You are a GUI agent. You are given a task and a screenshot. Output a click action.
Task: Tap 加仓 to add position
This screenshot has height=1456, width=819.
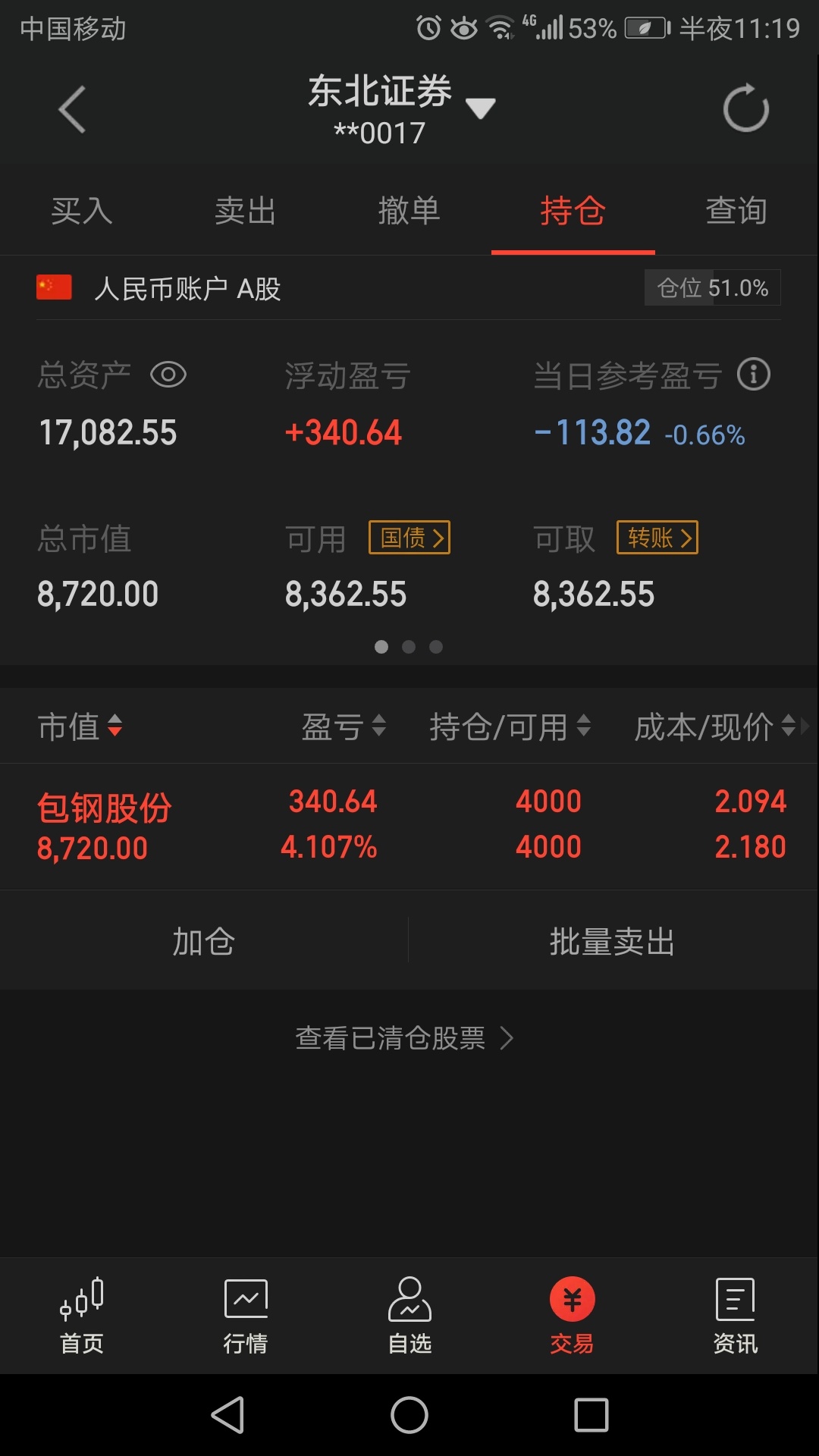click(204, 942)
